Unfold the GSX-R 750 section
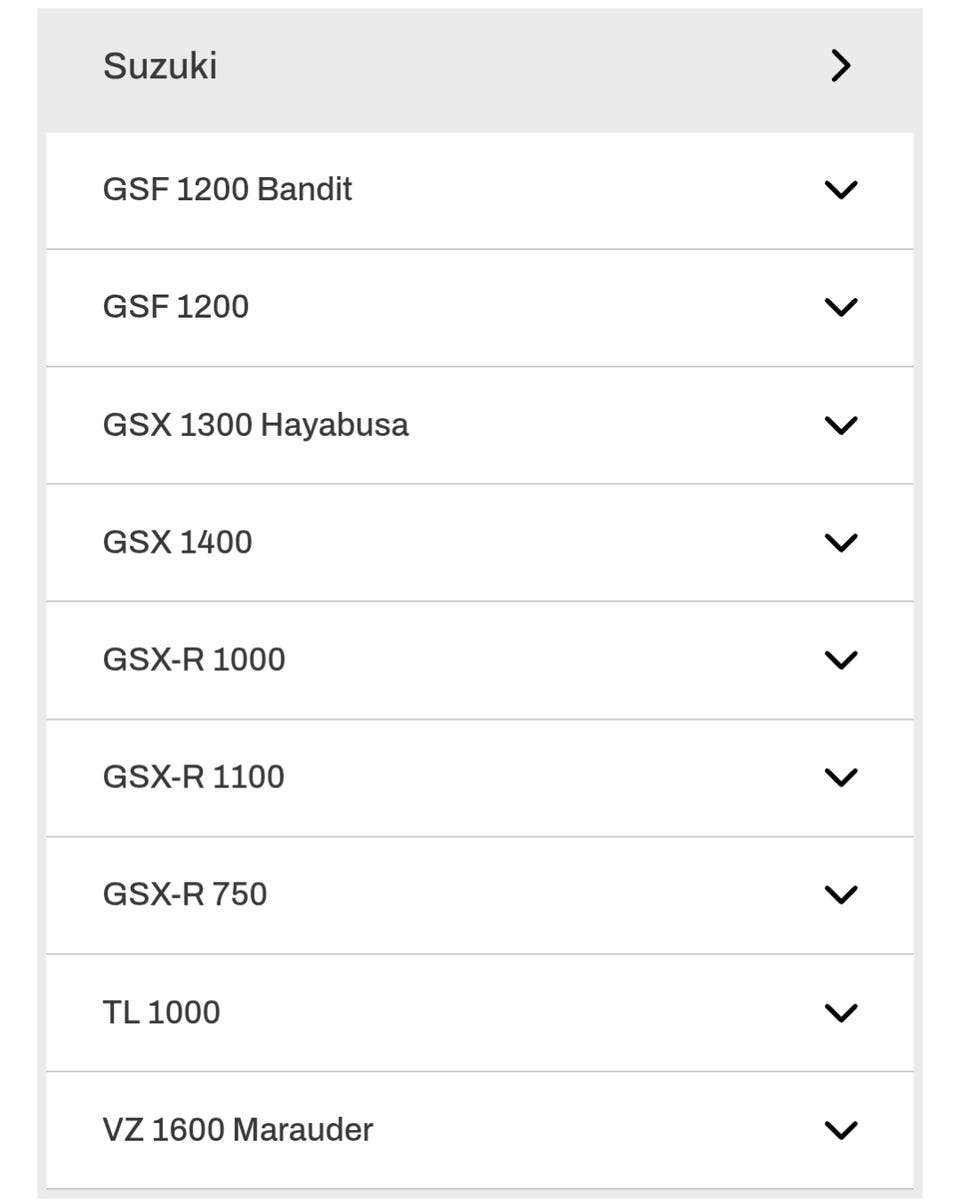 480,894
